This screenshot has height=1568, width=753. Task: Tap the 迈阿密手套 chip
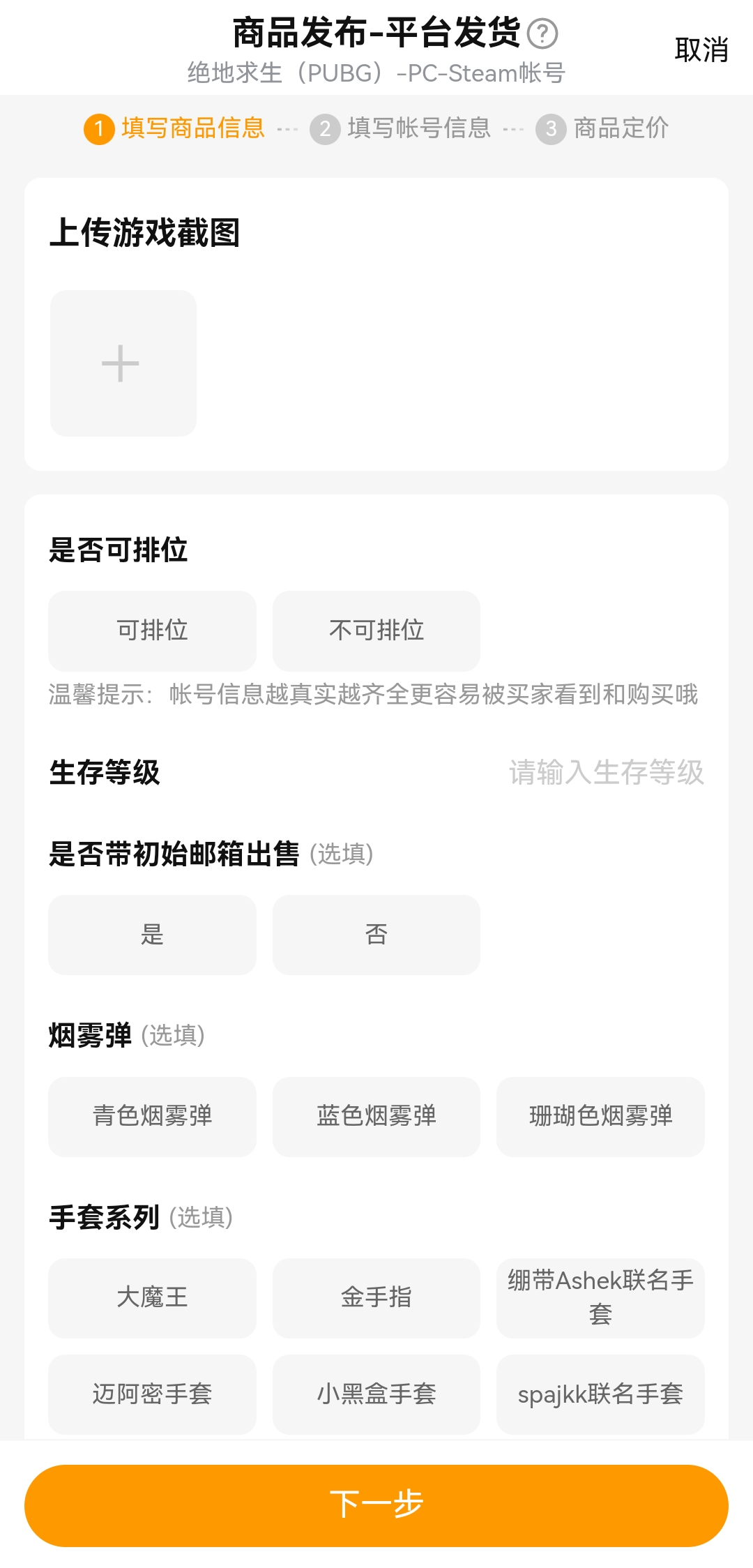click(152, 1394)
